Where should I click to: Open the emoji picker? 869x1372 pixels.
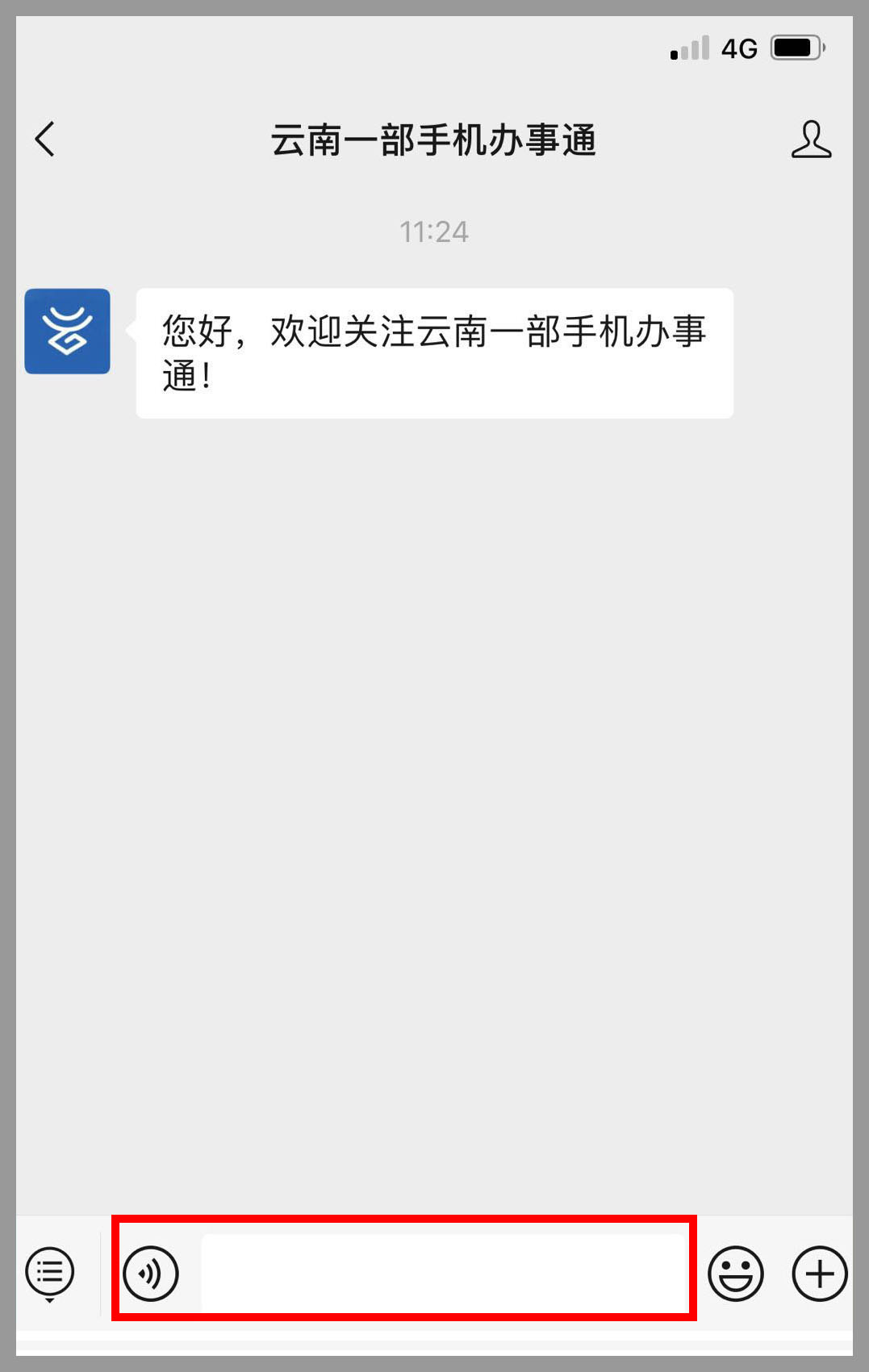[x=735, y=1274]
